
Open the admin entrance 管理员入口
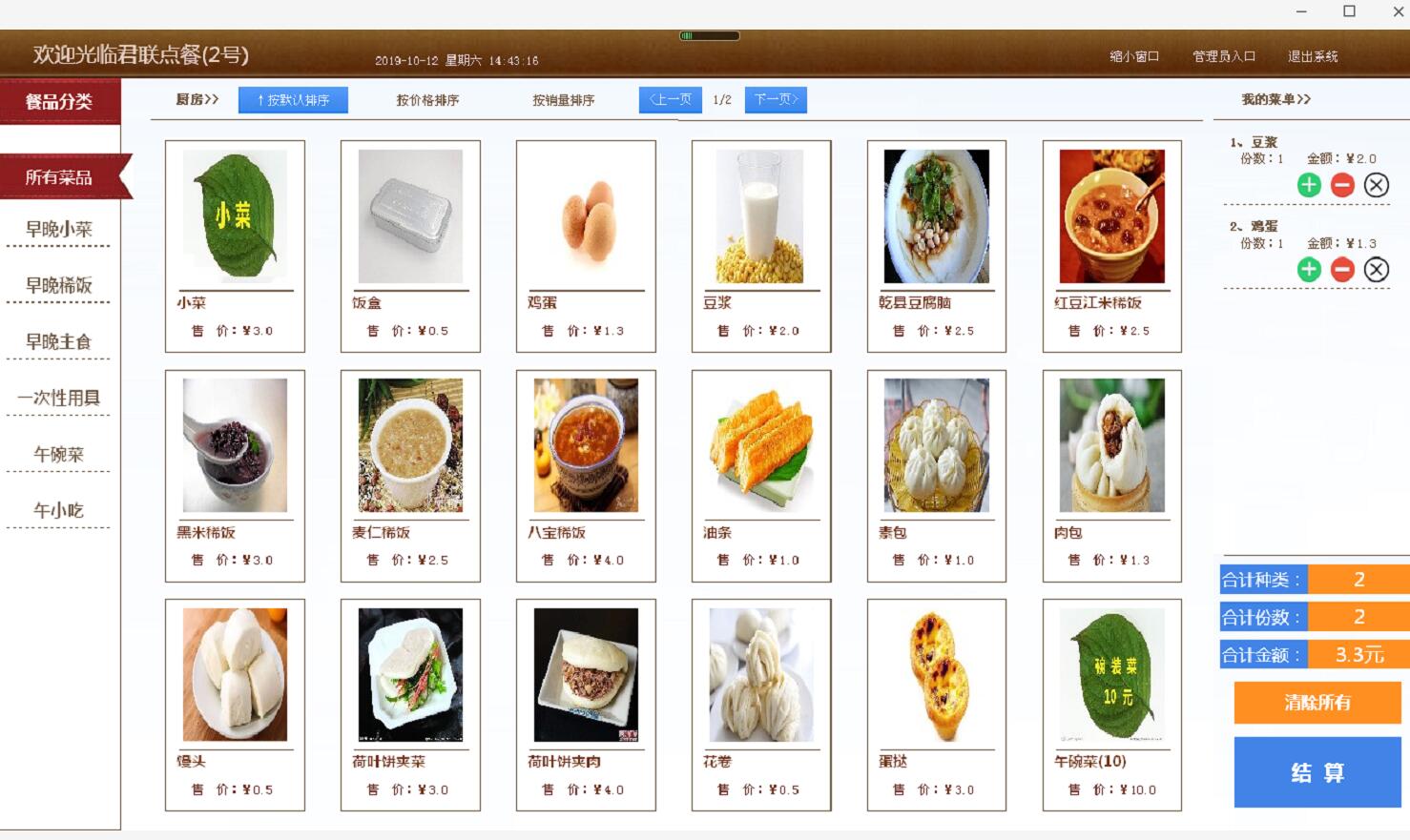1224,56
